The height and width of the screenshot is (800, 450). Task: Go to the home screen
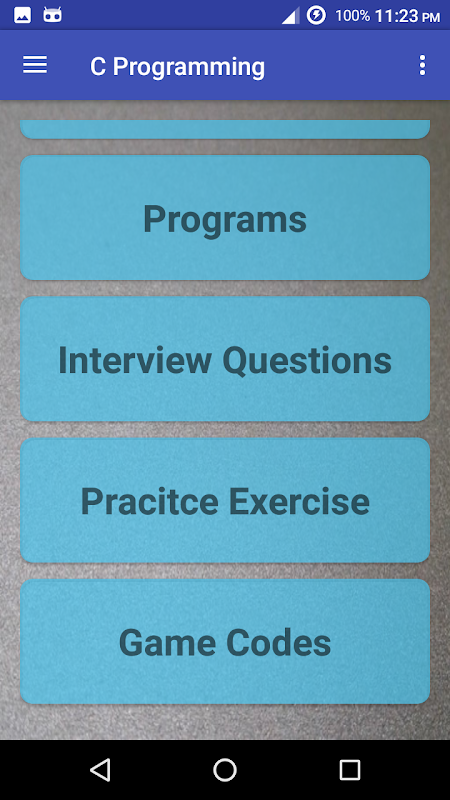click(225, 769)
